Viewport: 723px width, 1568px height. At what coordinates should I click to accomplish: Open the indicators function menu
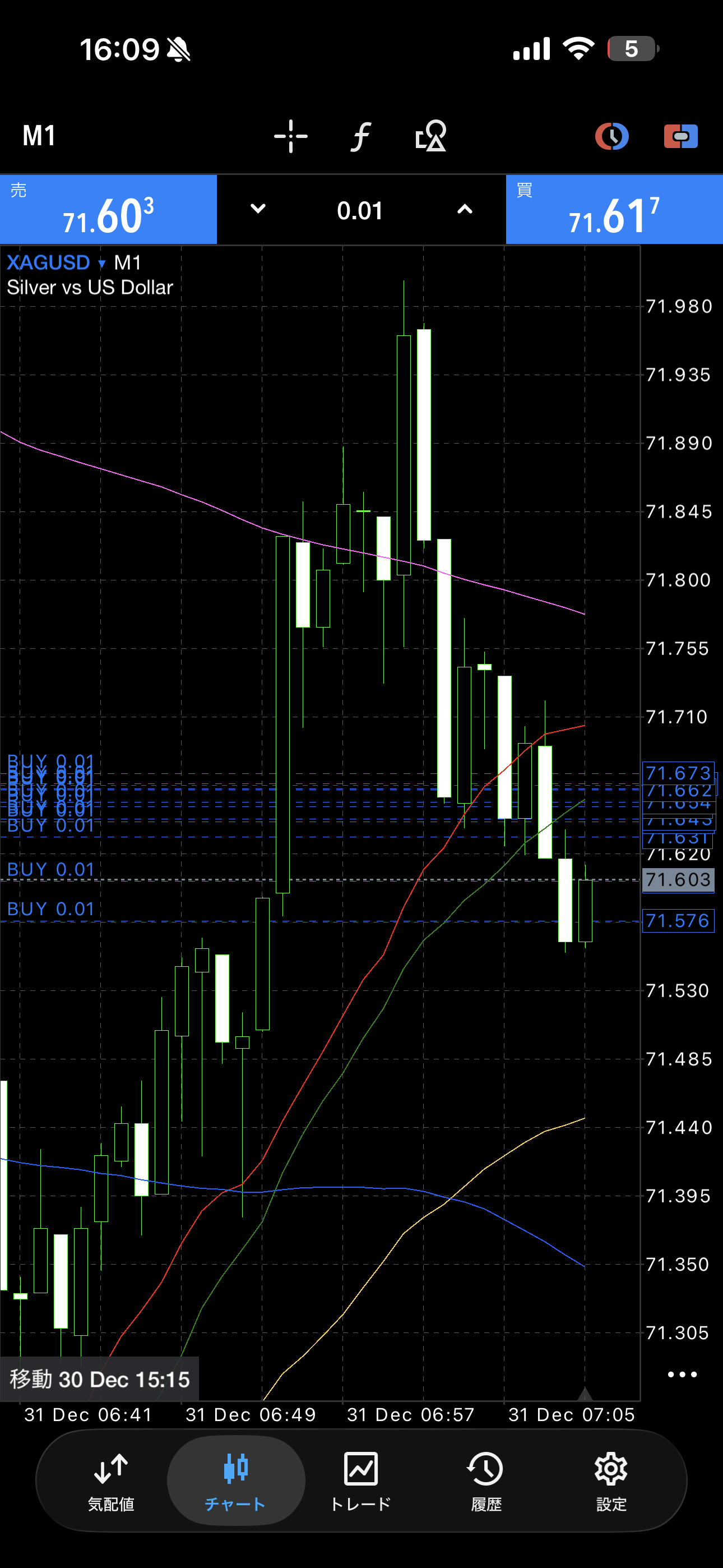(361, 136)
